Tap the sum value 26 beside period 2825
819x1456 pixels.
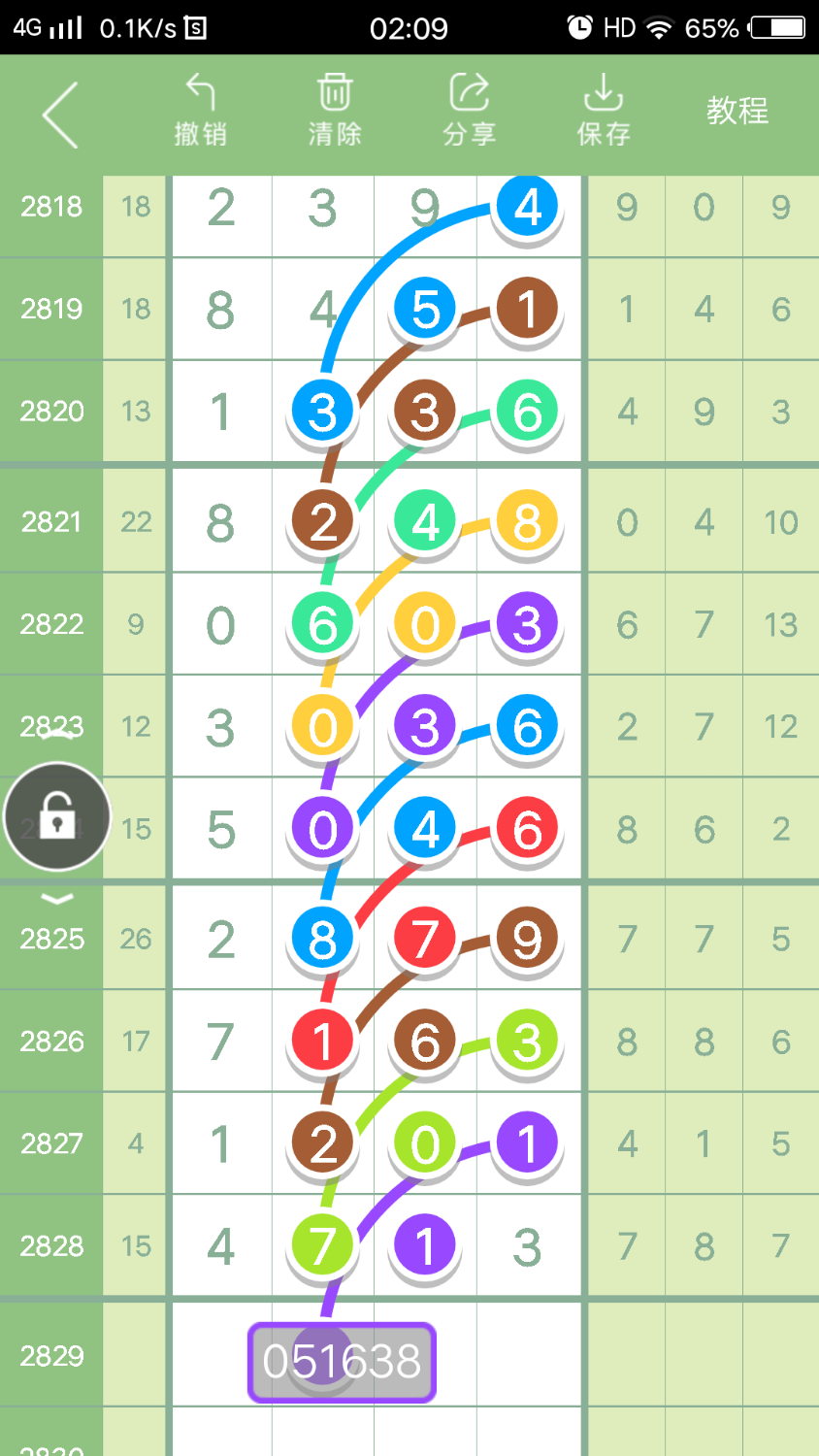[135, 939]
